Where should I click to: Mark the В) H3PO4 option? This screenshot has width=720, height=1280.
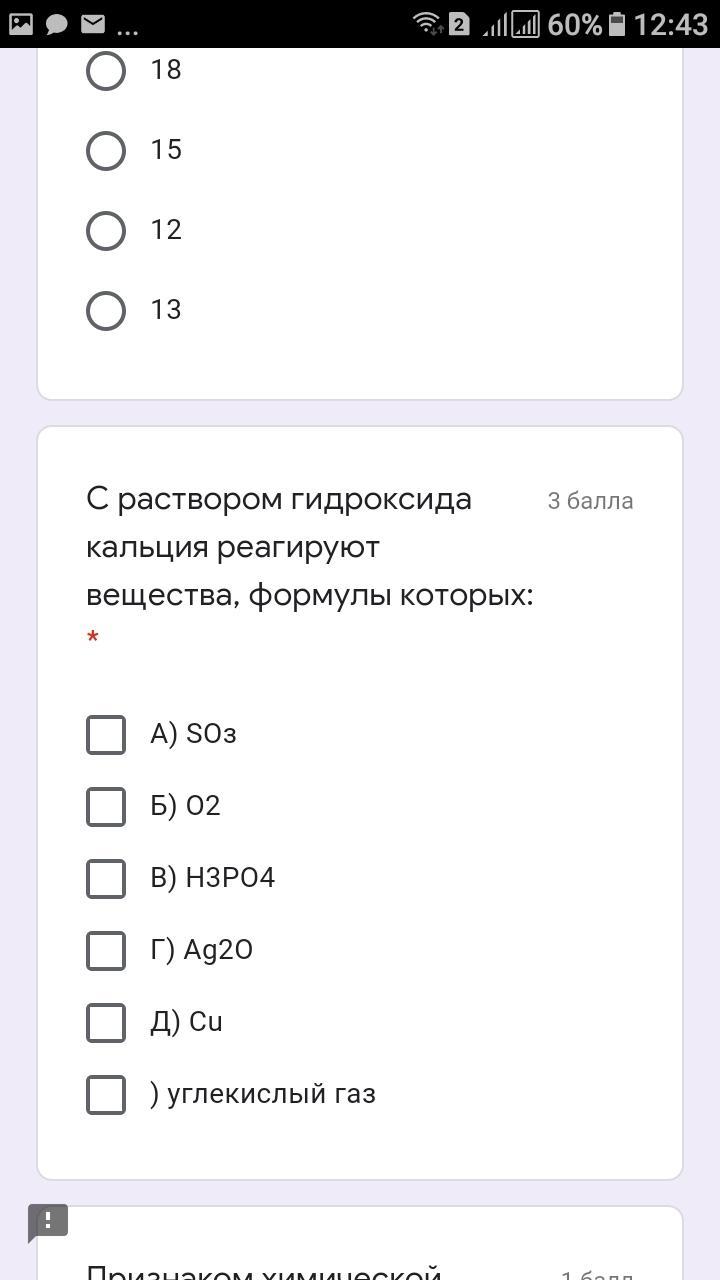click(106, 878)
